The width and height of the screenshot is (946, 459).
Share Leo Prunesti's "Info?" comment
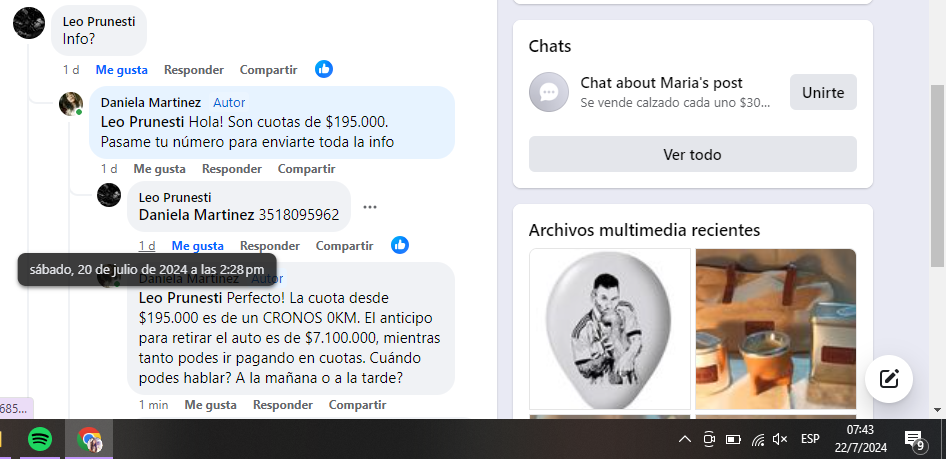point(268,70)
